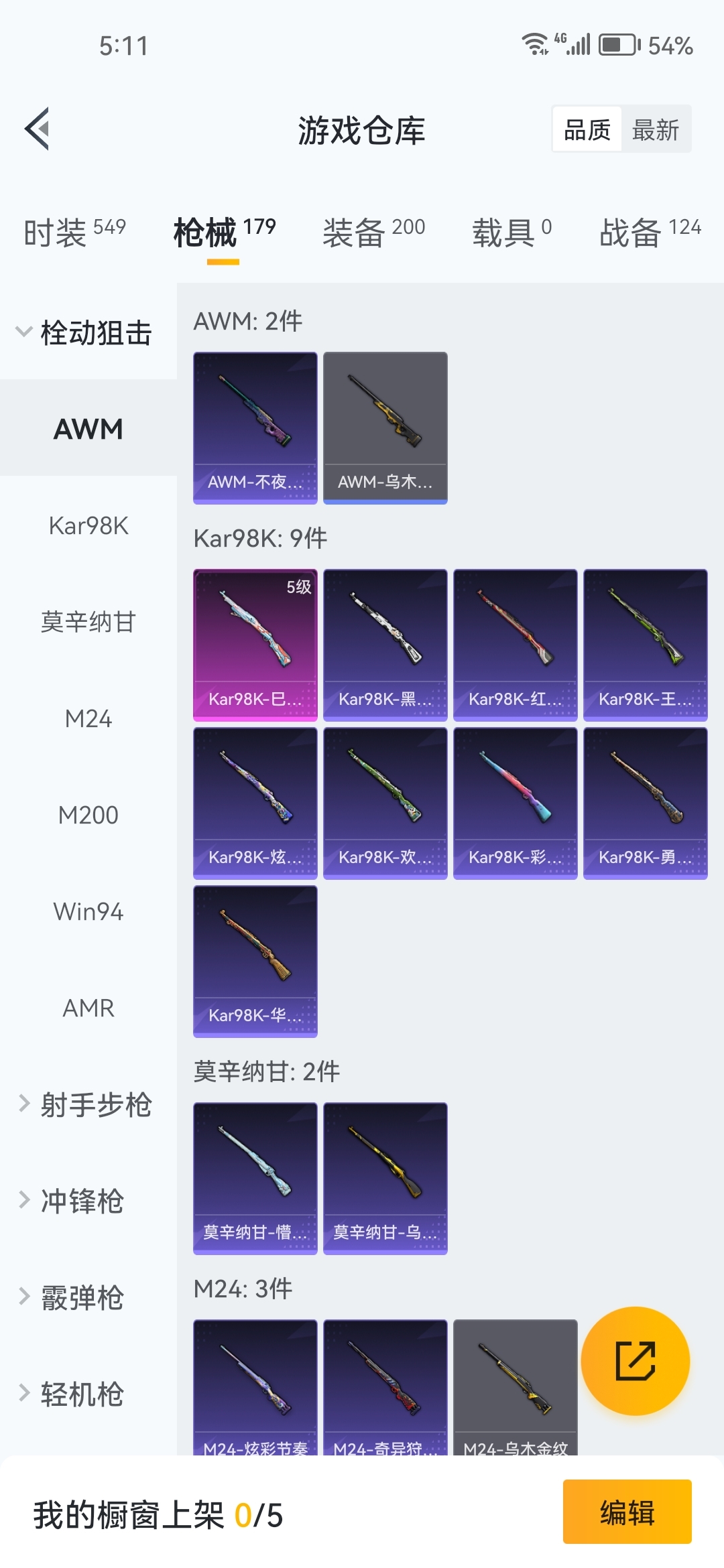Switch to the 战备 tab

click(x=650, y=233)
